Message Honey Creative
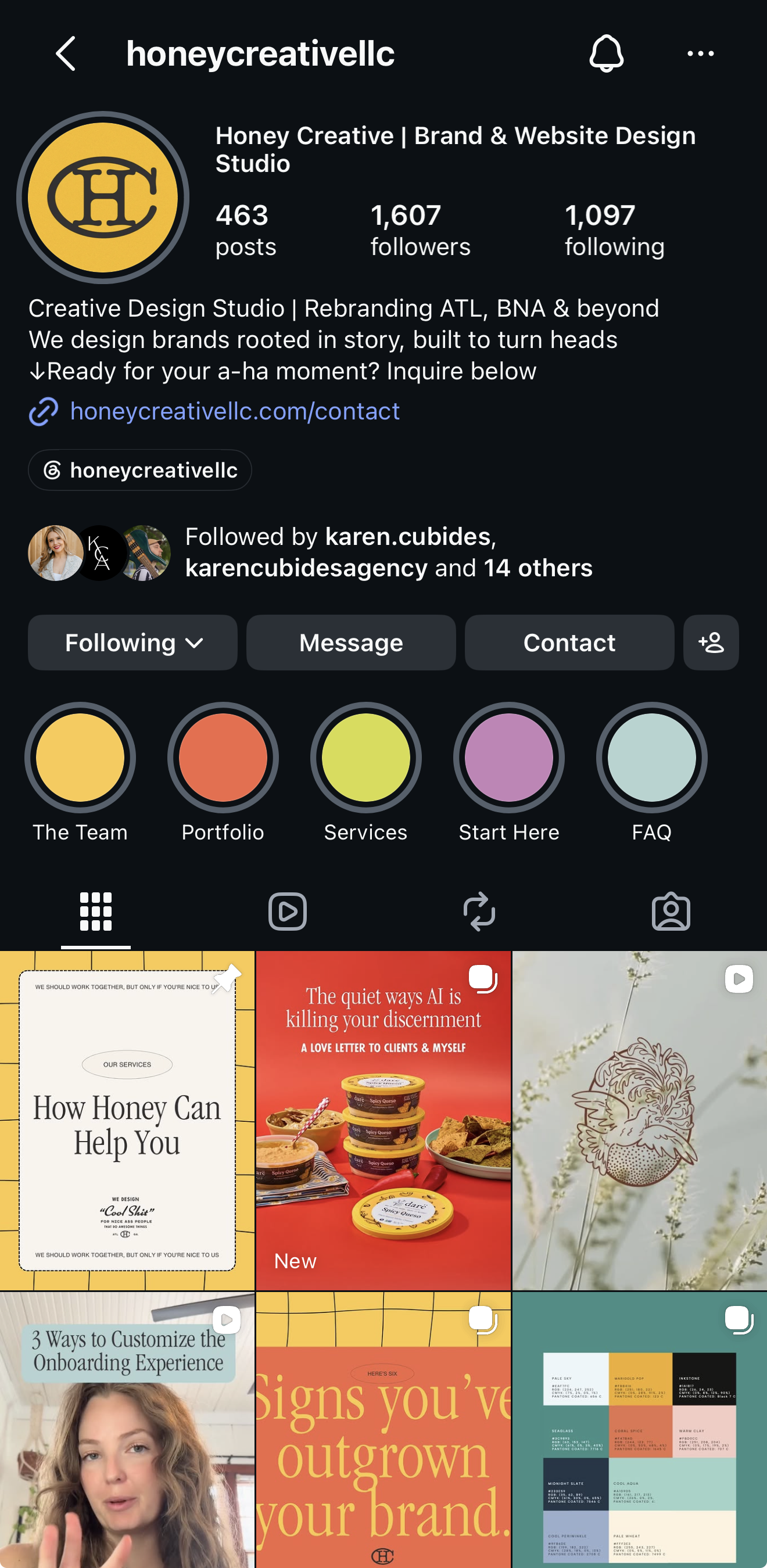The image size is (767, 1568). [x=351, y=643]
